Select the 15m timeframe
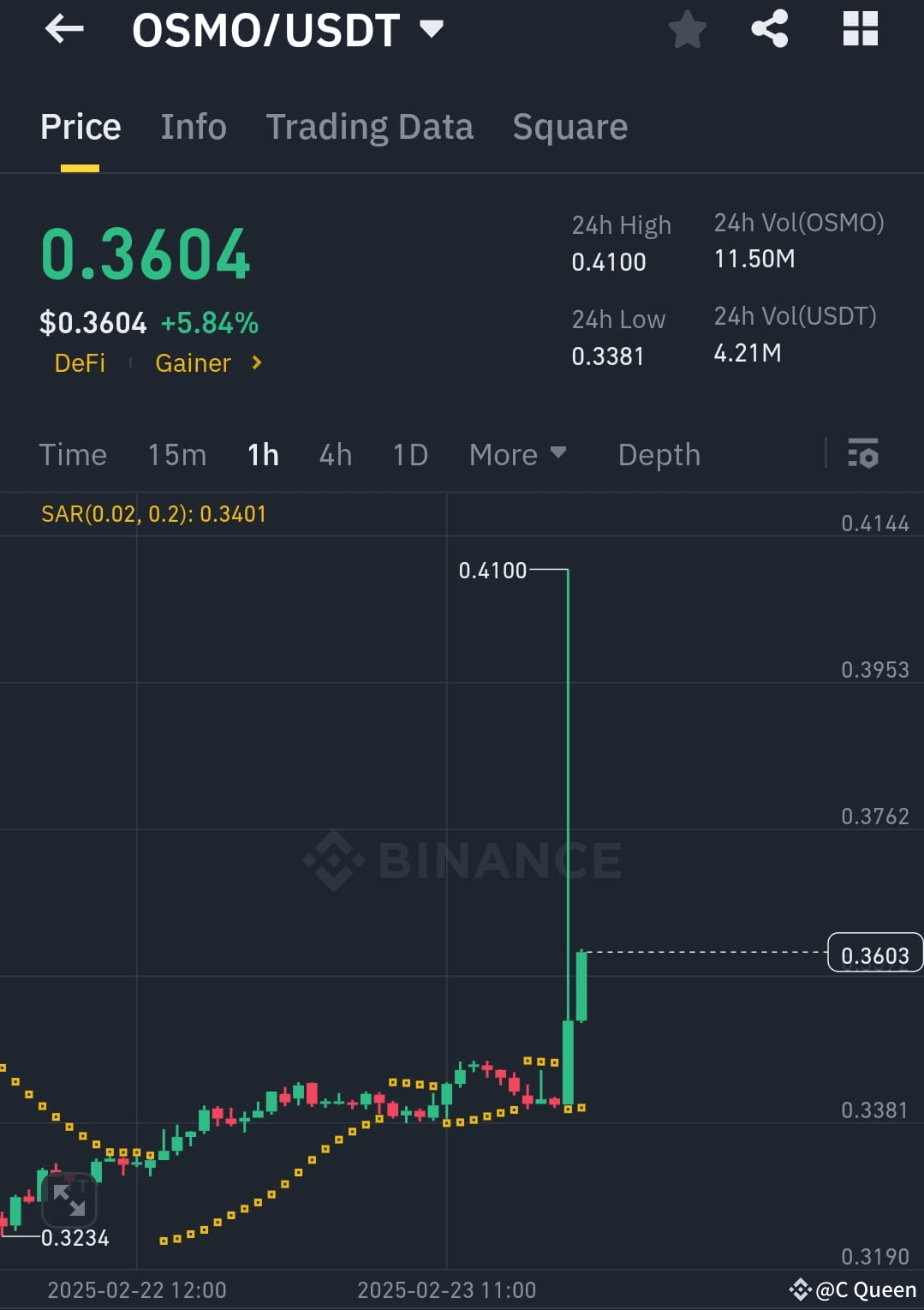Screen dimensions: 924x1310 177,455
